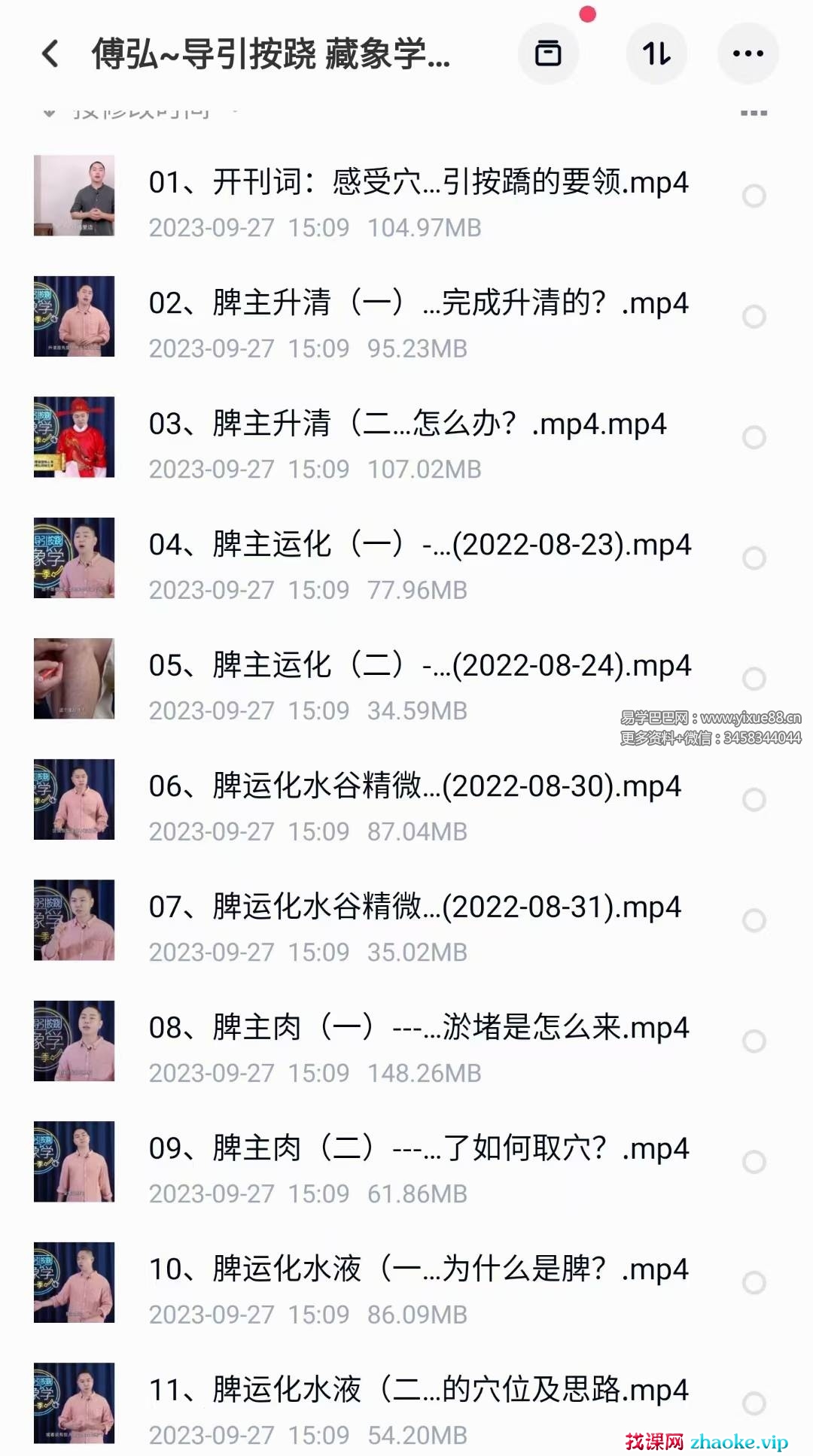Open the transfer list box icon
This screenshot has width=813, height=1456.
548,53
